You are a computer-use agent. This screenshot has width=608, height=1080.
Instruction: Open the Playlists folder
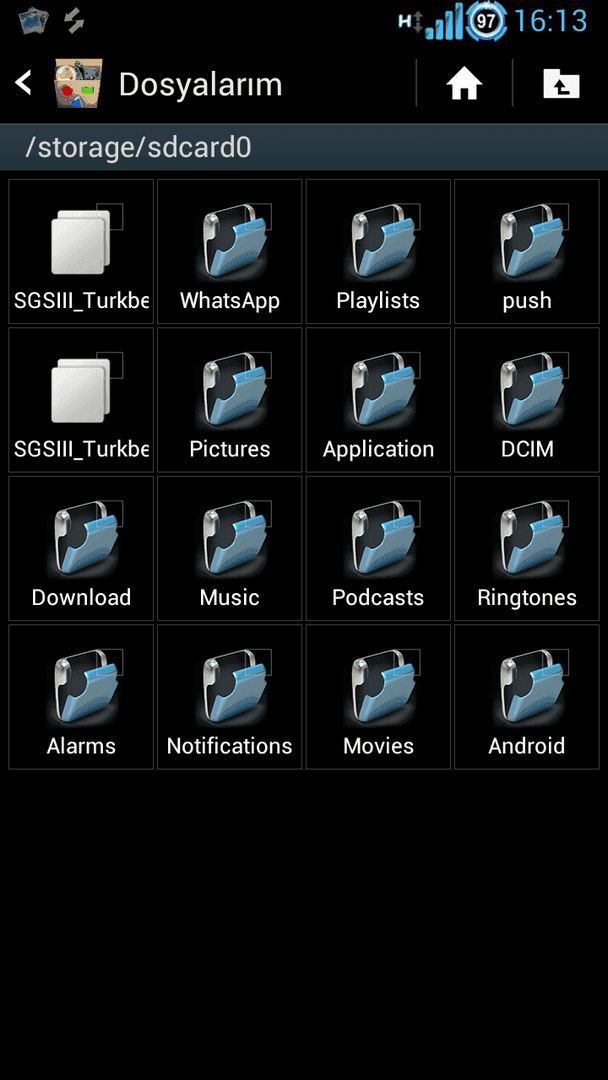[x=378, y=251]
